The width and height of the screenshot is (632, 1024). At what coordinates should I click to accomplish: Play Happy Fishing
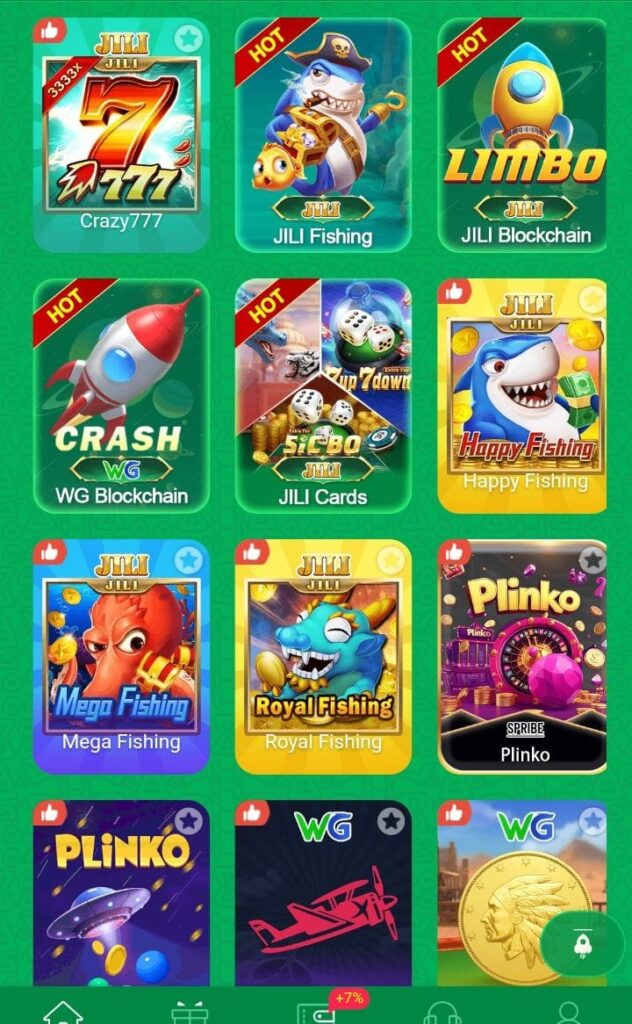click(x=524, y=395)
